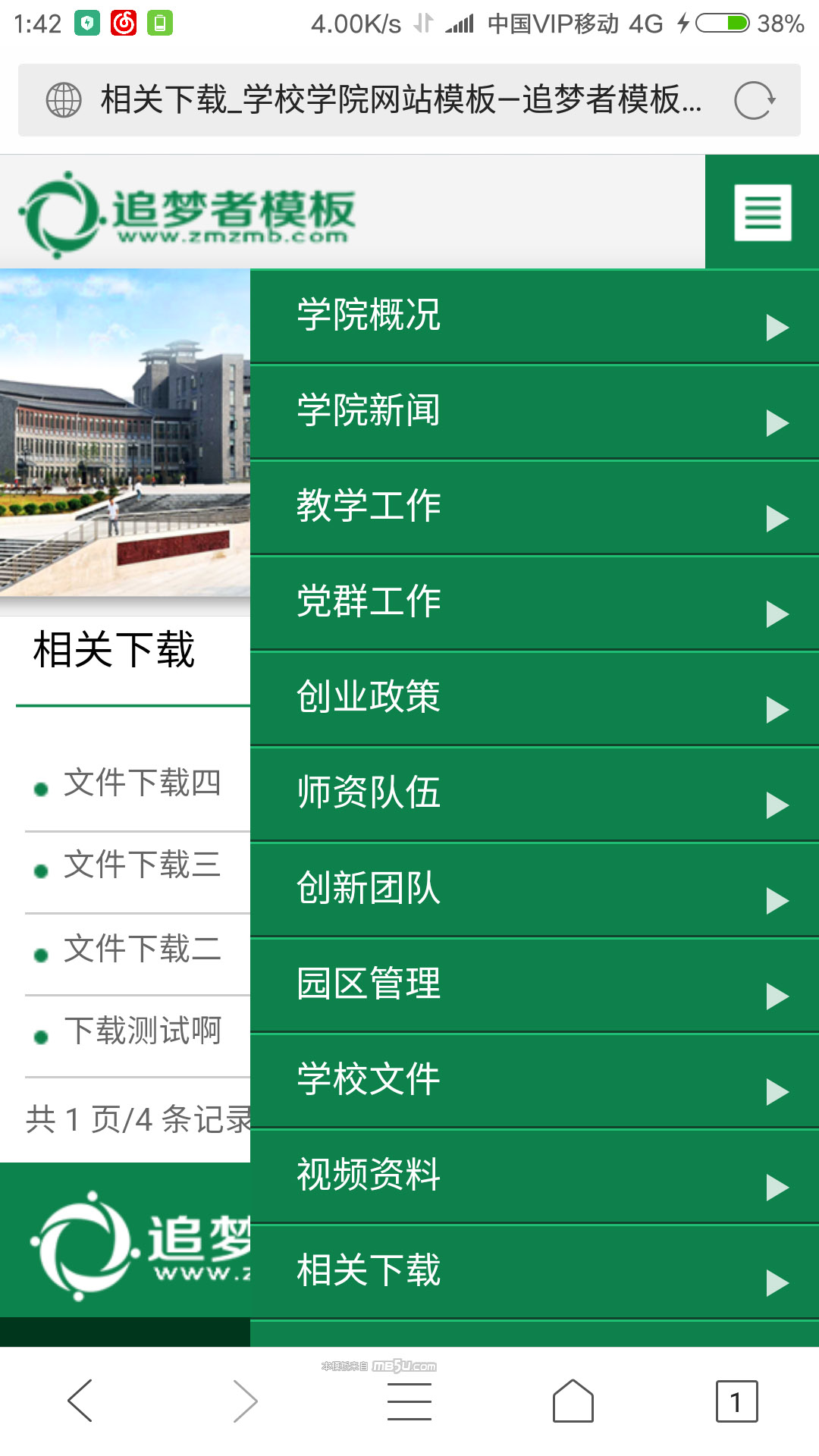The width and height of the screenshot is (819, 1456).
Task: Open the 文件下载四 download link
Action: (x=142, y=783)
